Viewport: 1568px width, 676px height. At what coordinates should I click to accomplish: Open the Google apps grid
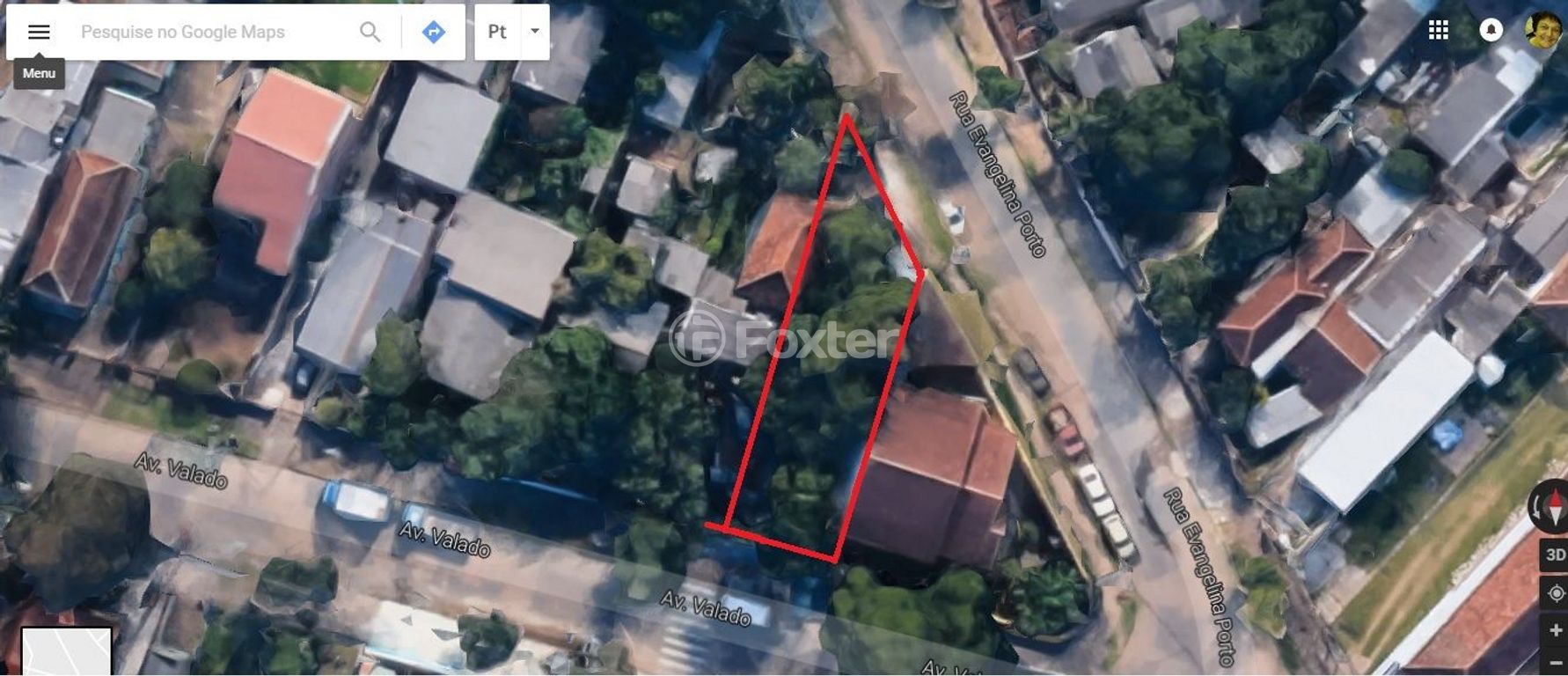1439,31
